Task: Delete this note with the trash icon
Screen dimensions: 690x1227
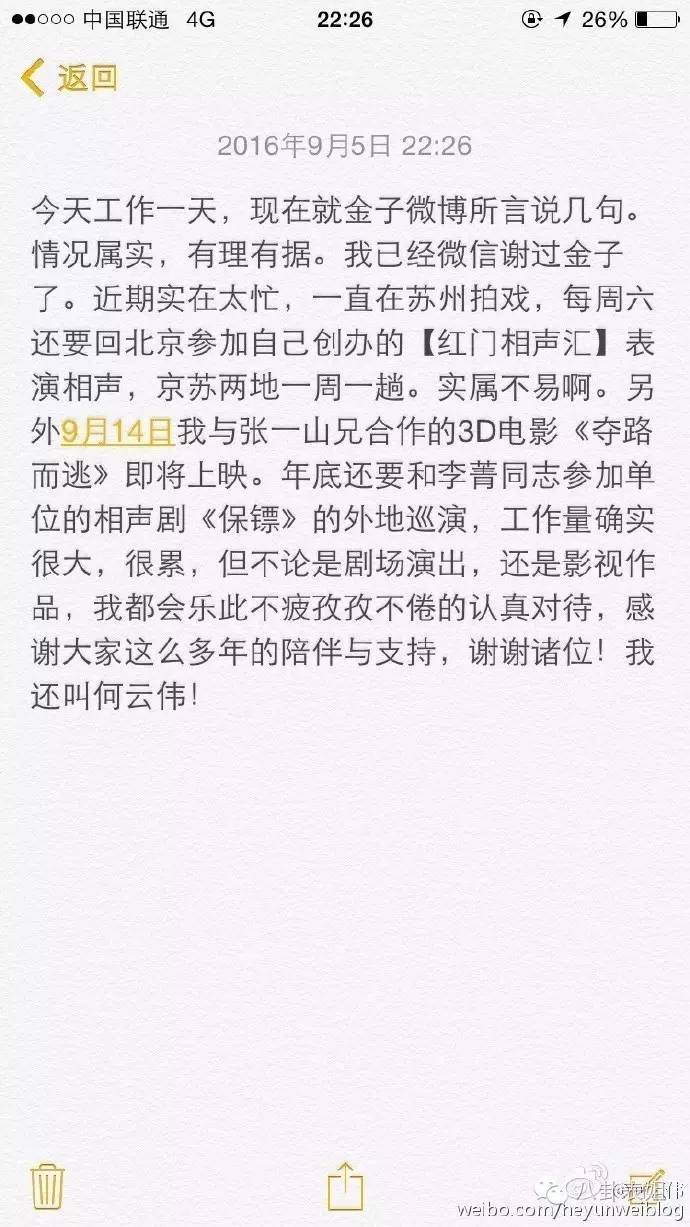Action: click(47, 1186)
